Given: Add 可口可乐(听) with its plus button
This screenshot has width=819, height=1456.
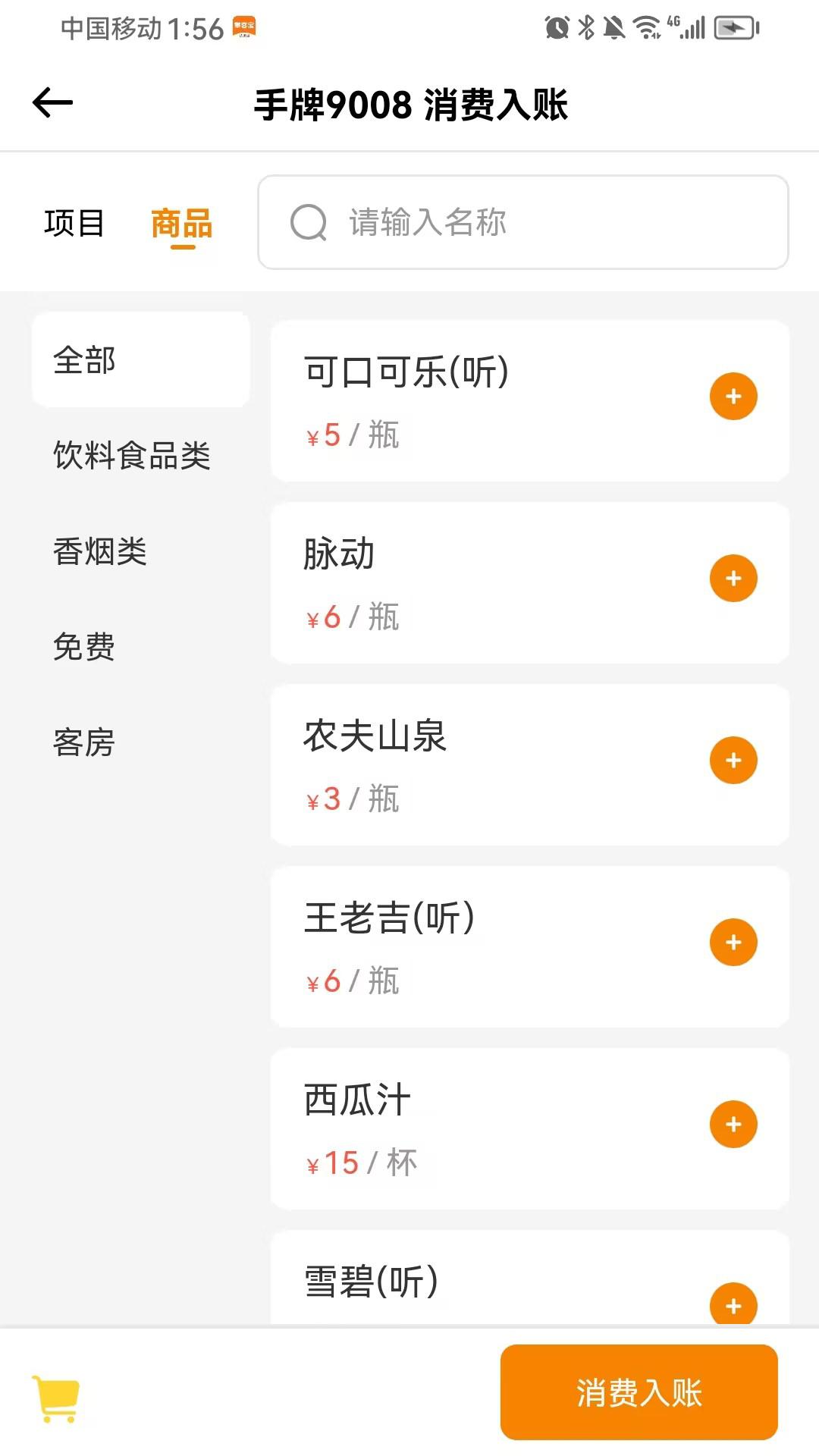Looking at the screenshot, I should point(733,397).
